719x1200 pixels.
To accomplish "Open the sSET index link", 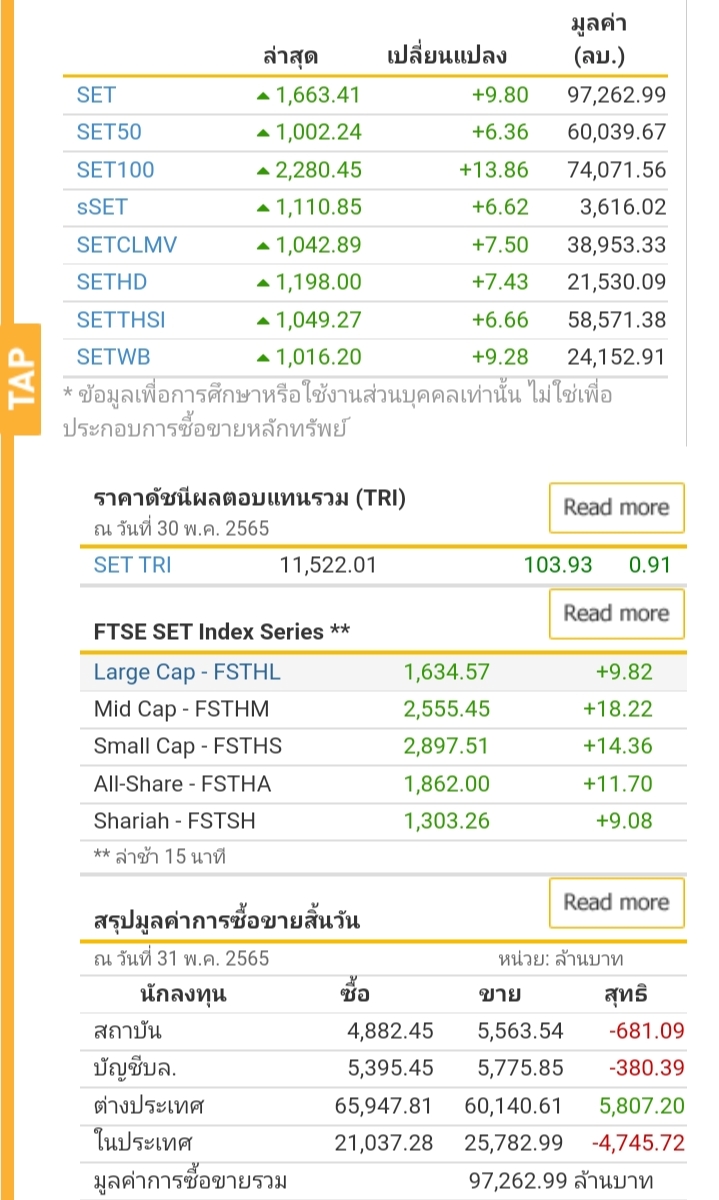I will click(x=102, y=207).
